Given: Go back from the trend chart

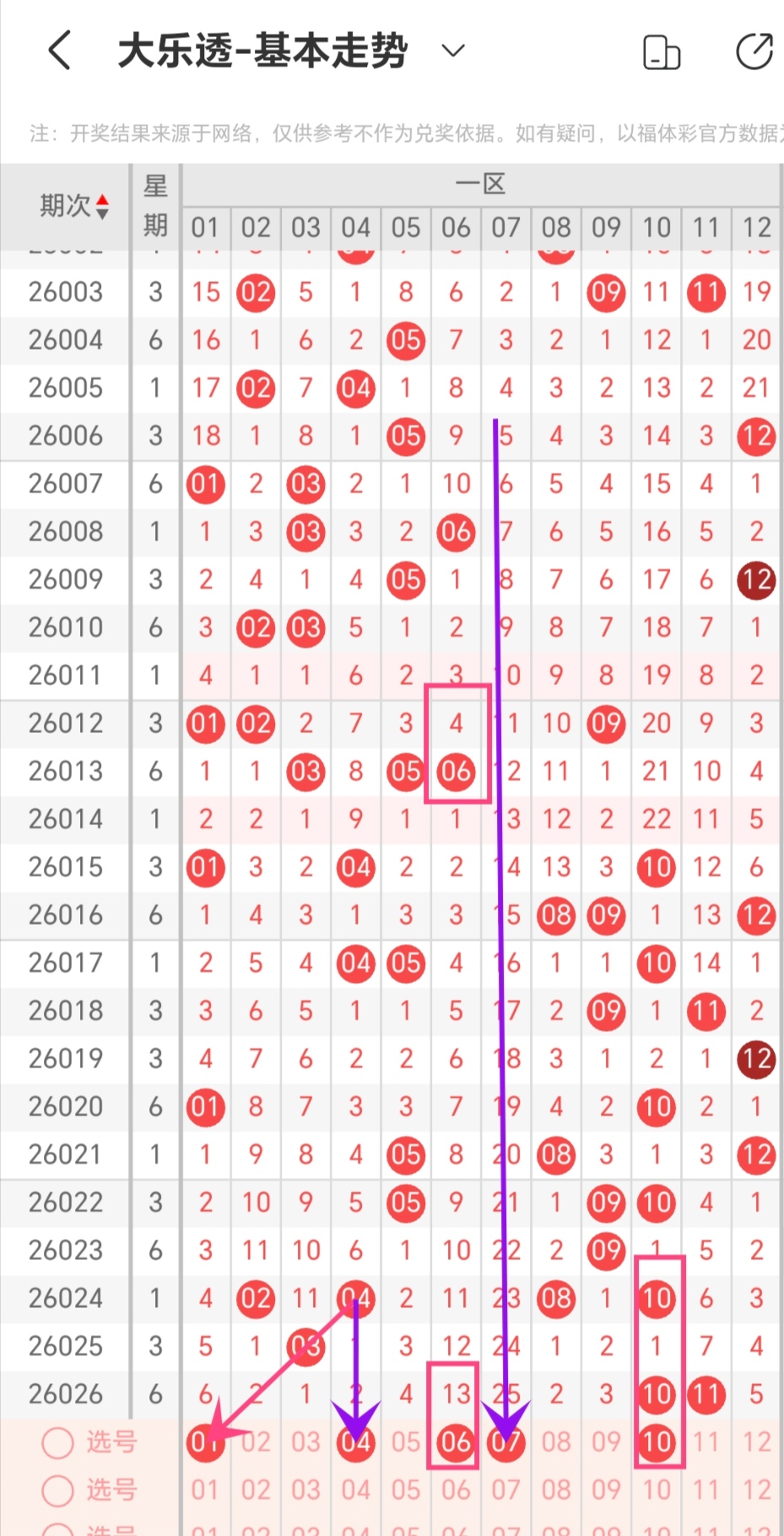Looking at the screenshot, I should (x=59, y=51).
